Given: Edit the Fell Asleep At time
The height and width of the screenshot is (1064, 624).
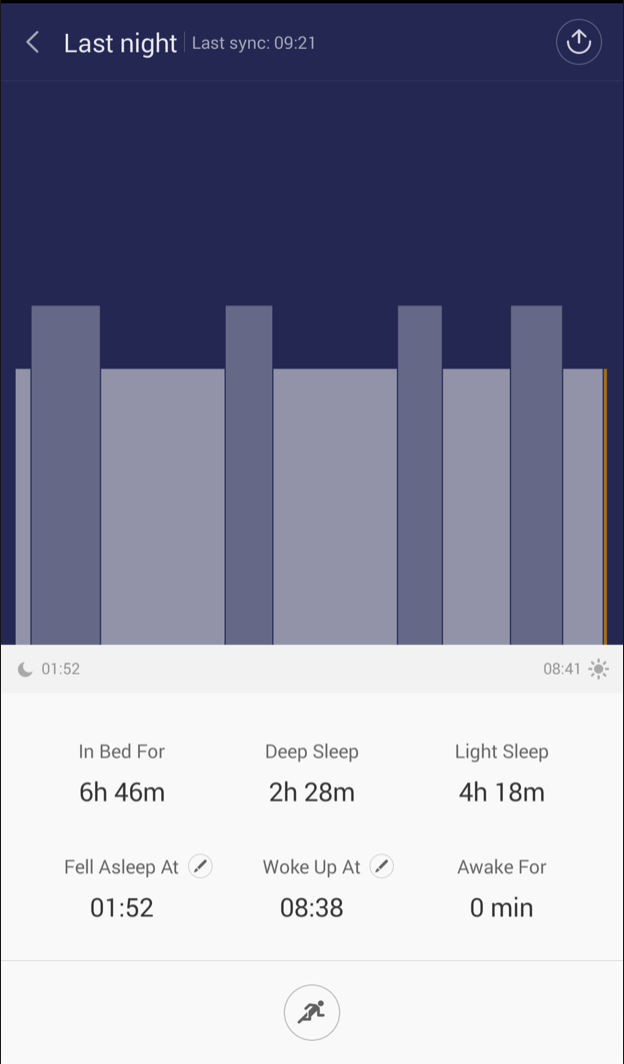Looking at the screenshot, I should 200,867.
